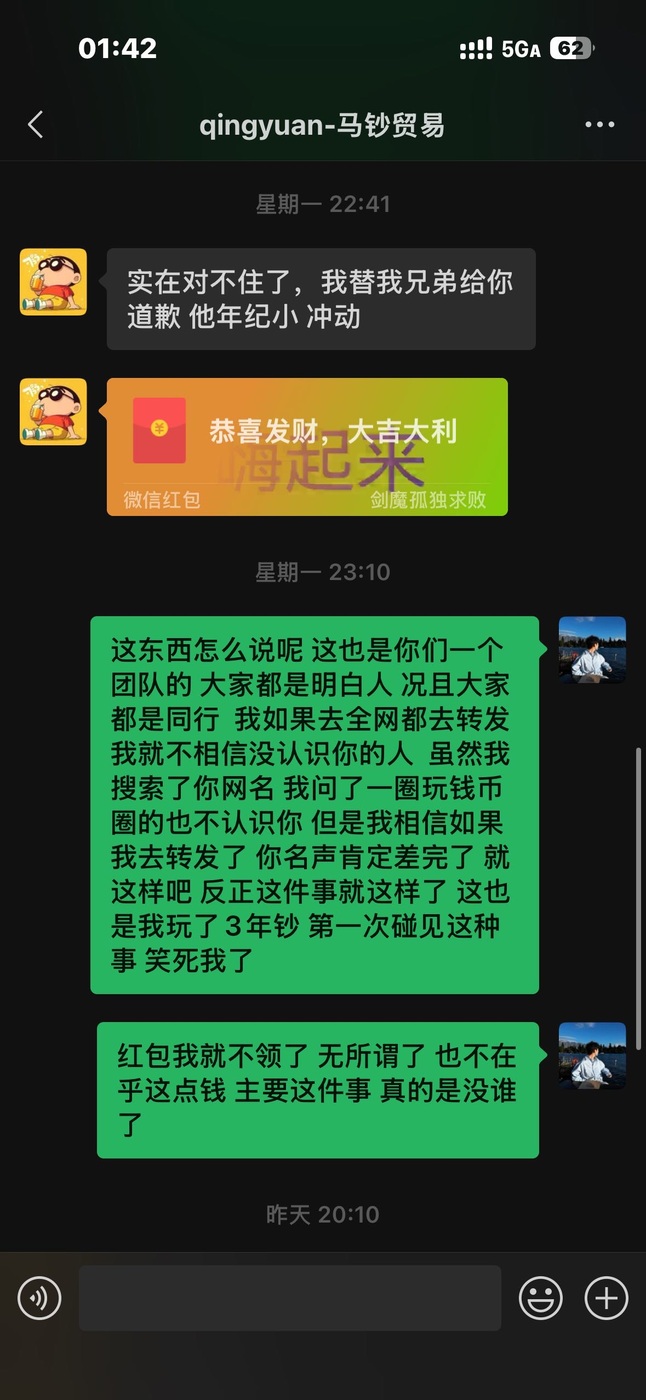Open the emoji sticker panel
This screenshot has width=646, height=1400.
coord(540,1298)
